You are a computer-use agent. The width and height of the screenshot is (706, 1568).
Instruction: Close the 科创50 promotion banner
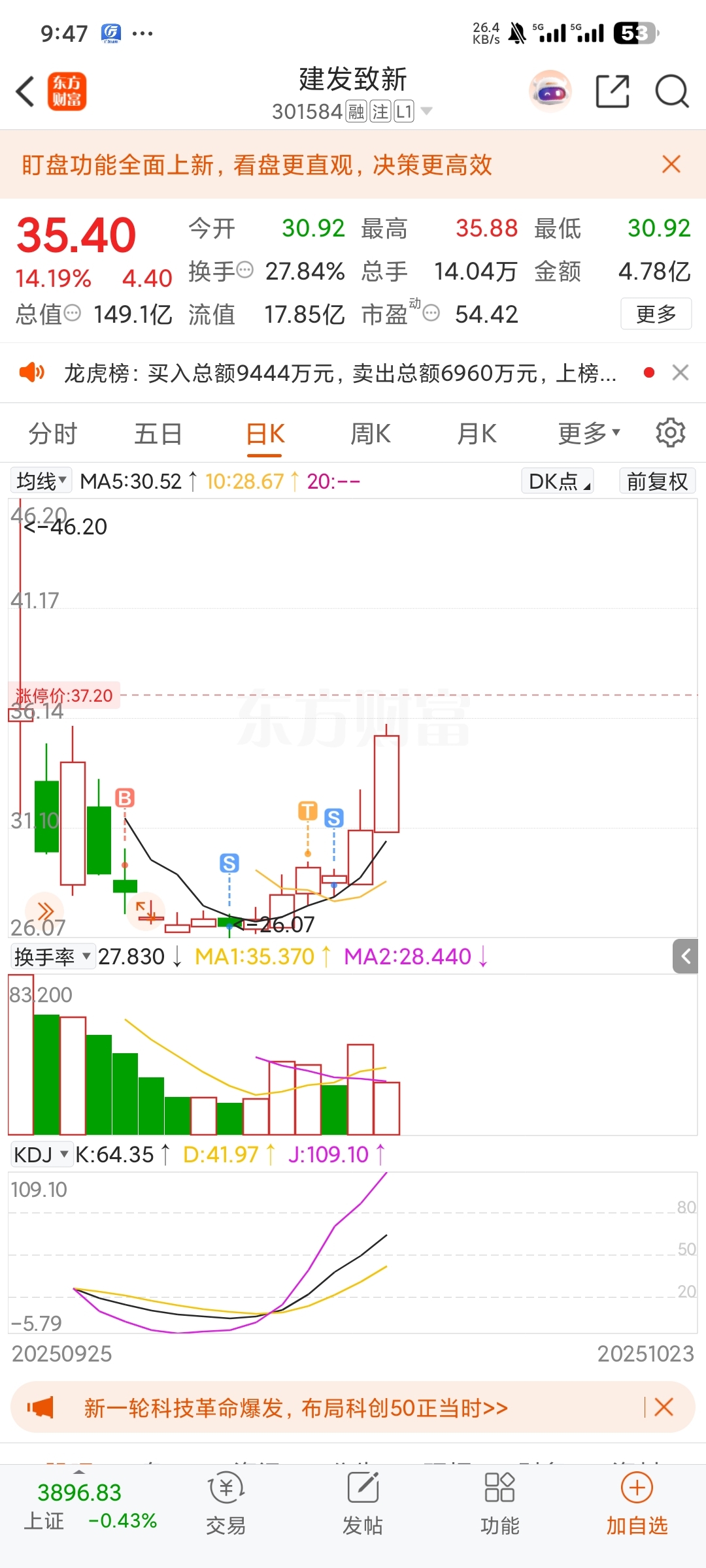[x=664, y=1407]
